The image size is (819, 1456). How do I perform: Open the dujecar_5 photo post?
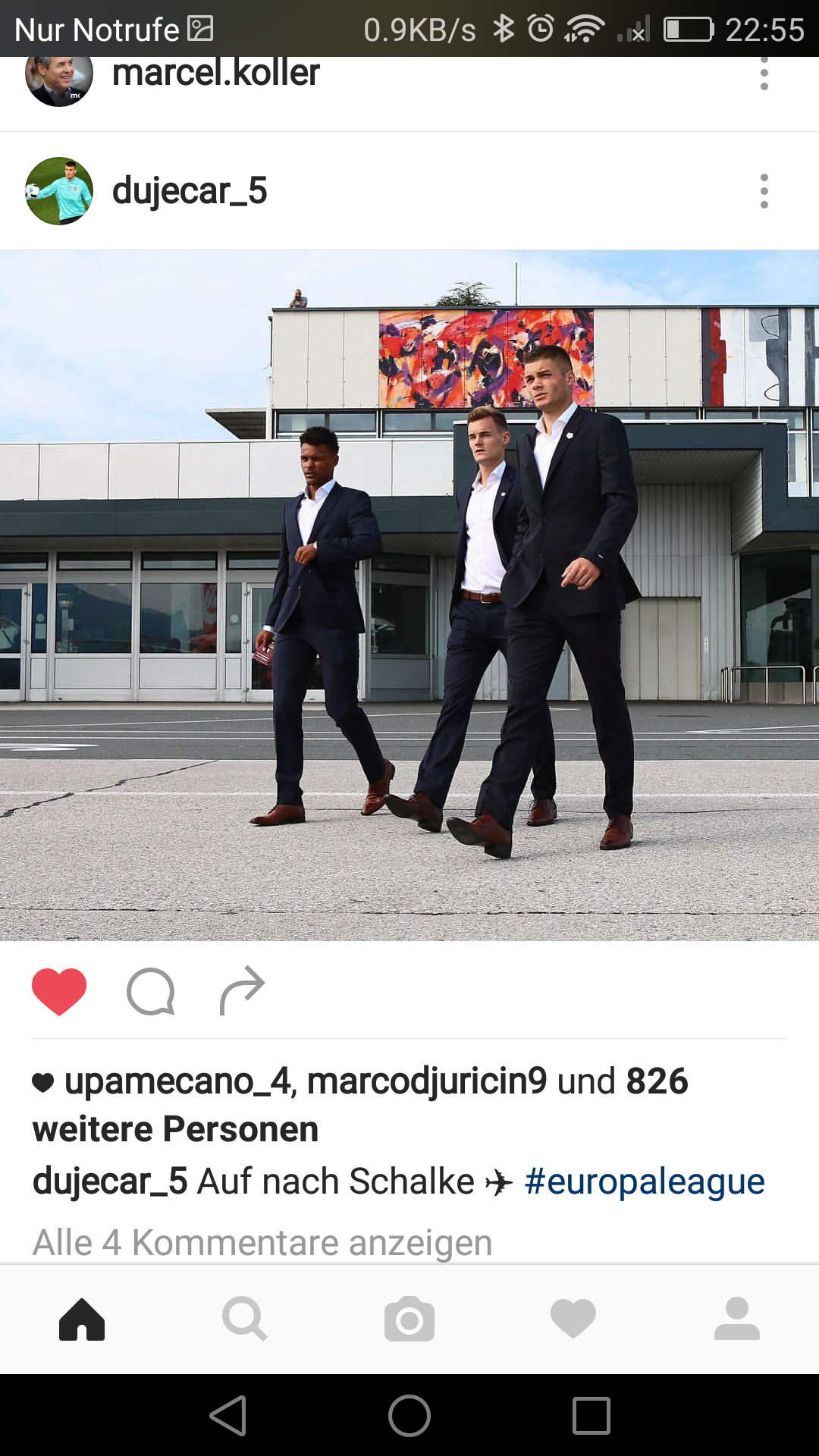pos(409,595)
